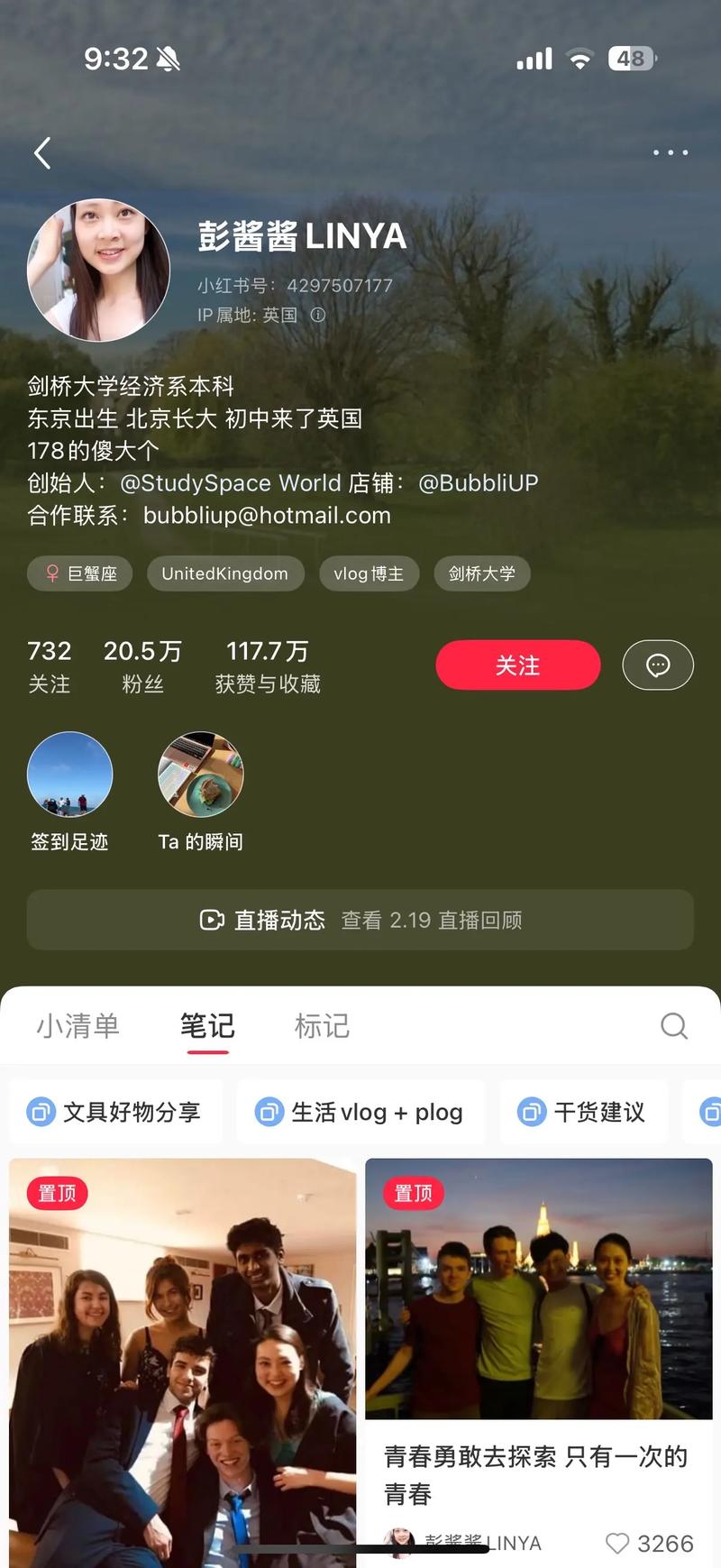Screen dimensions: 721x1568
Task: Tap the 签到足迹 circle thumbnail
Action: coord(70,773)
